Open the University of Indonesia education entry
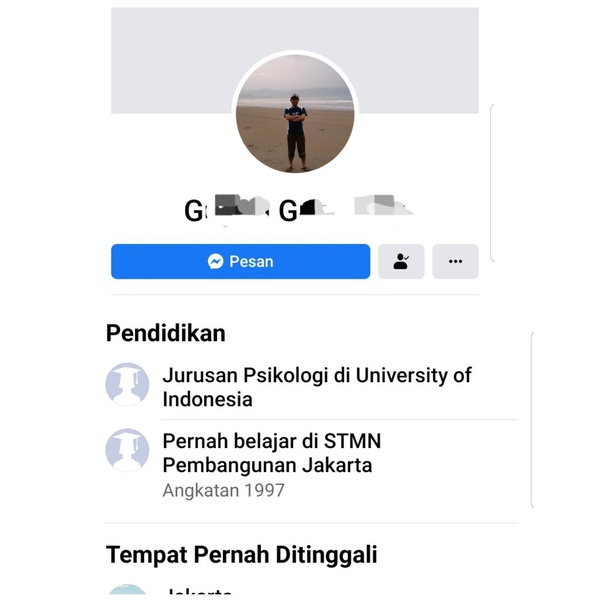 [x=316, y=387]
